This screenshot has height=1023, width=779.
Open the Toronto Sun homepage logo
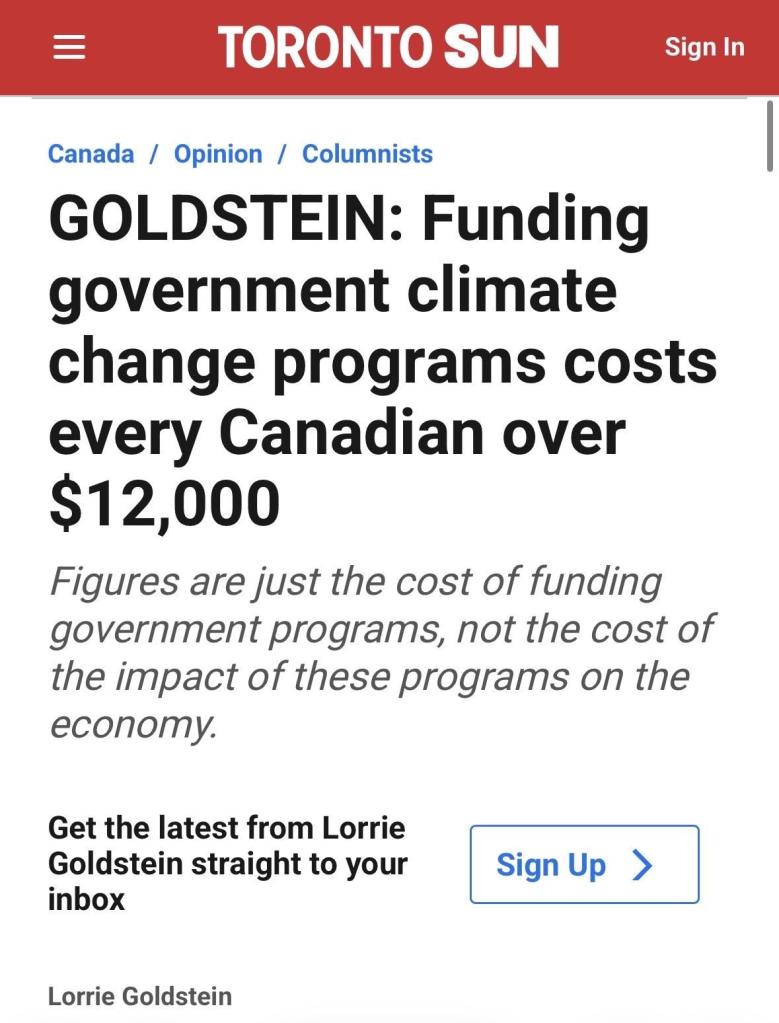388,47
